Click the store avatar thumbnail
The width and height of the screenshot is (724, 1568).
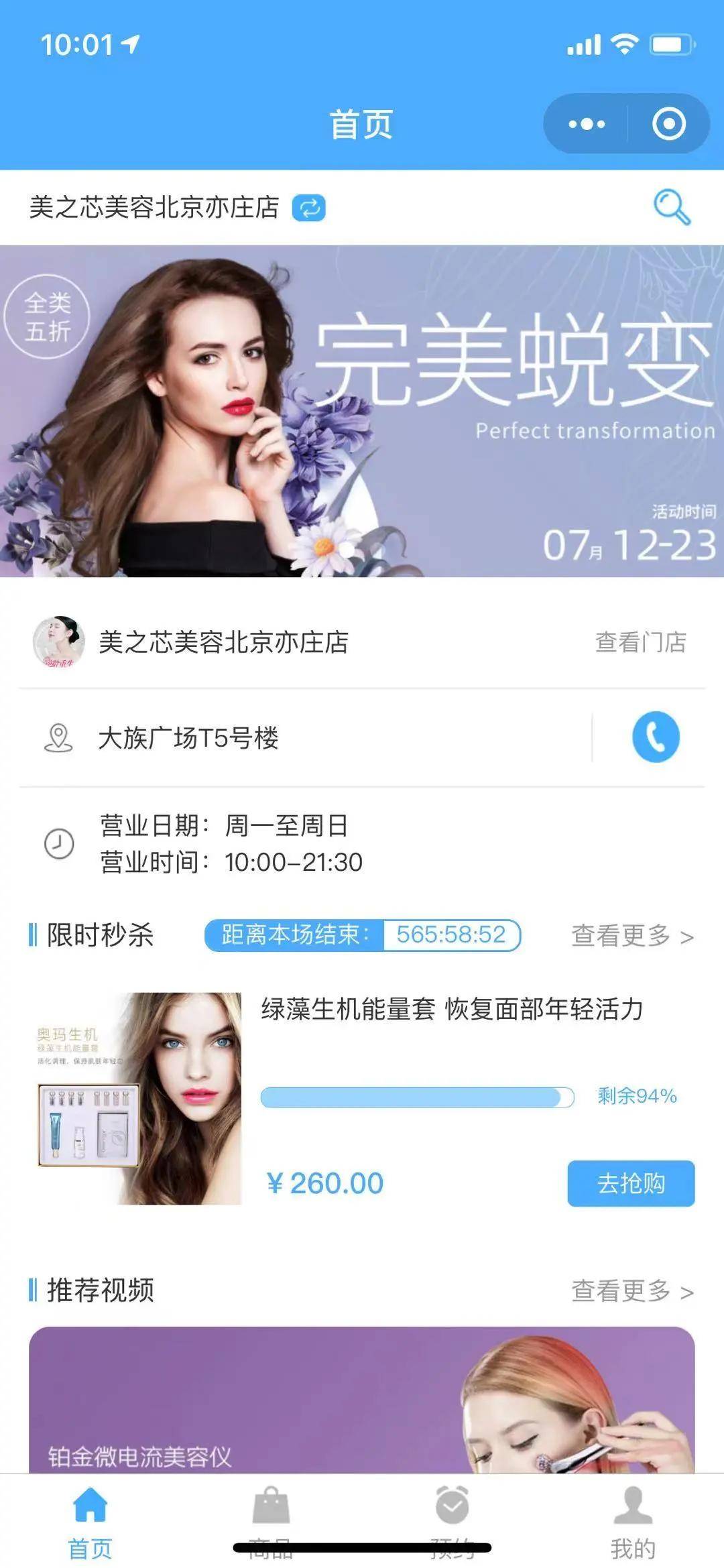pyautogui.click(x=63, y=644)
